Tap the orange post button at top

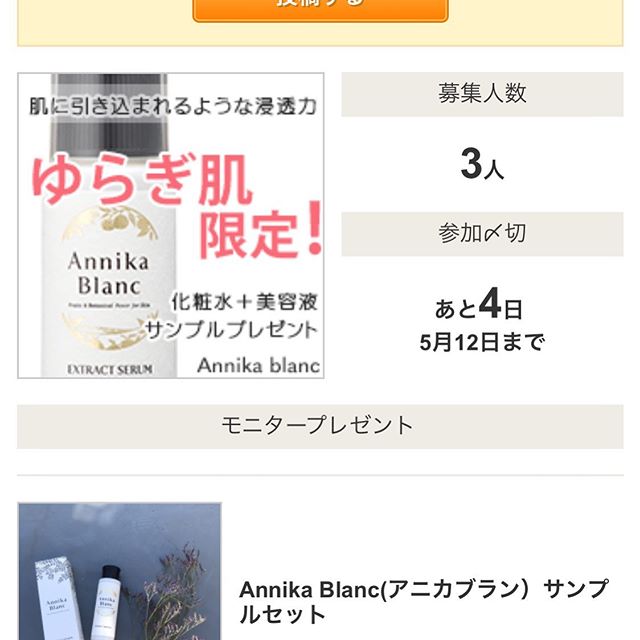pyautogui.click(x=320, y=8)
